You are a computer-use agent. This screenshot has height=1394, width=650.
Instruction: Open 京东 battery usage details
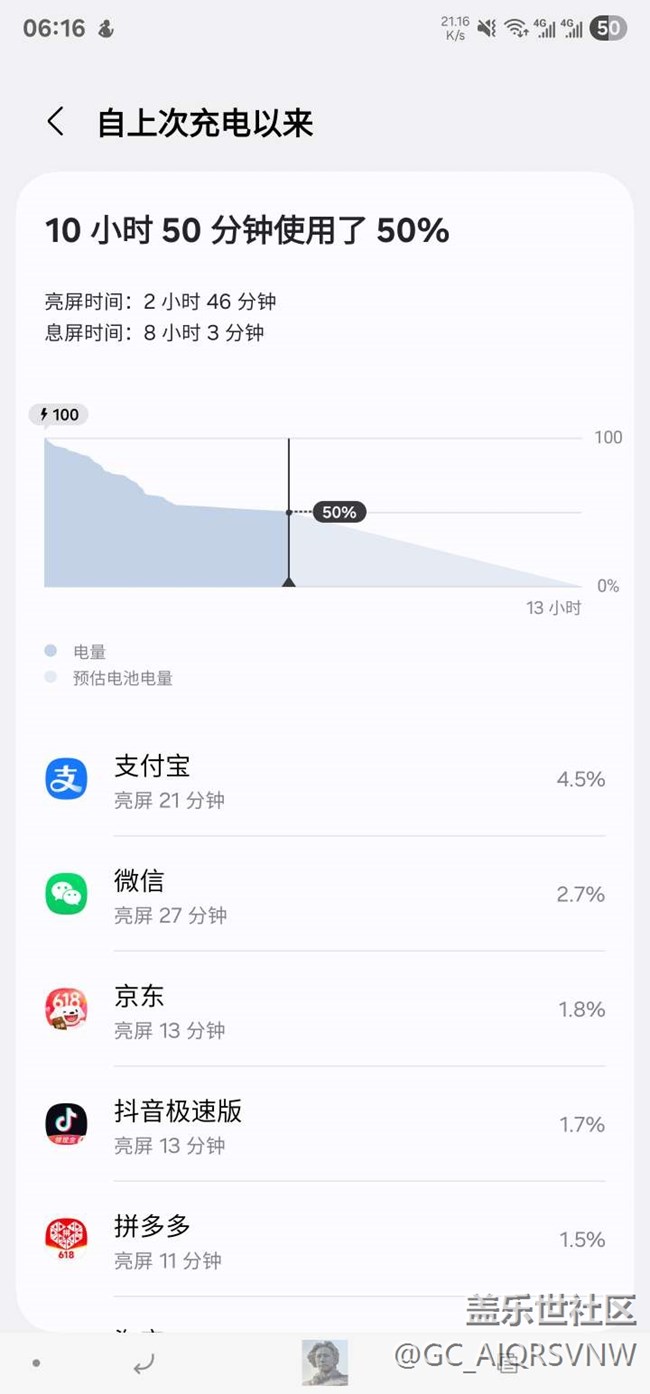[325, 1009]
